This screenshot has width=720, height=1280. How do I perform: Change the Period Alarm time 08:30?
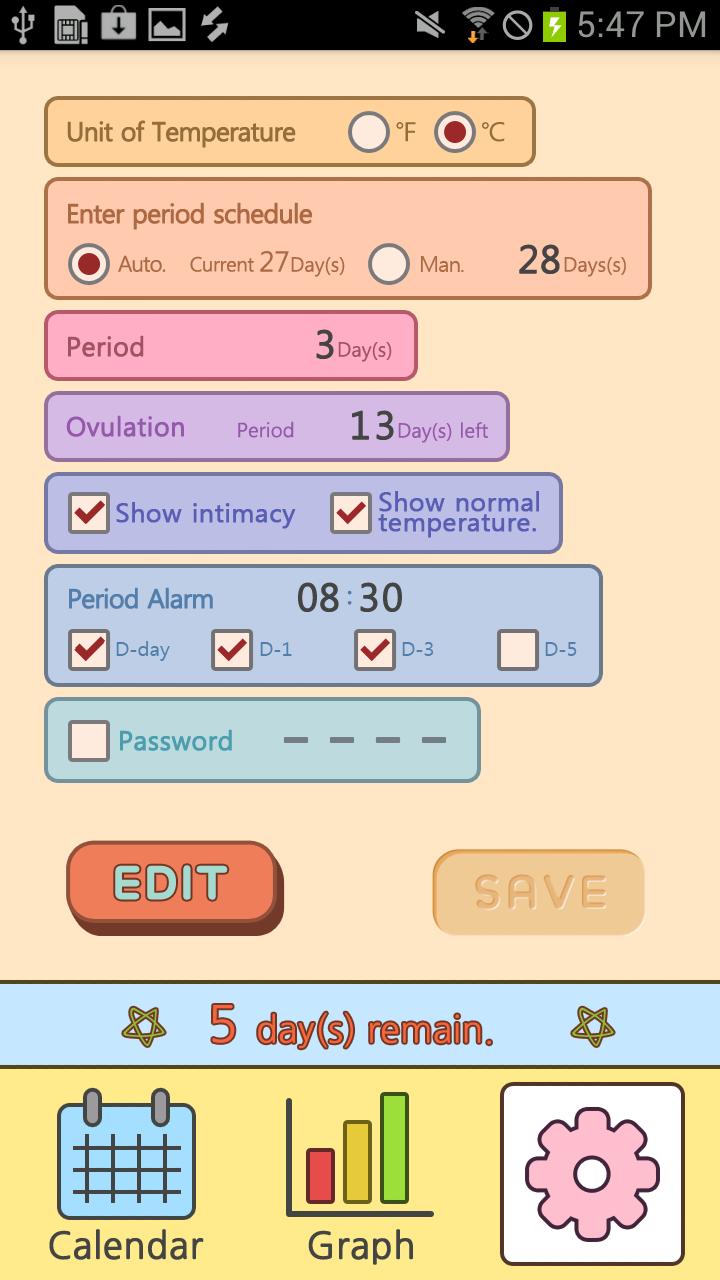pyautogui.click(x=350, y=598)
